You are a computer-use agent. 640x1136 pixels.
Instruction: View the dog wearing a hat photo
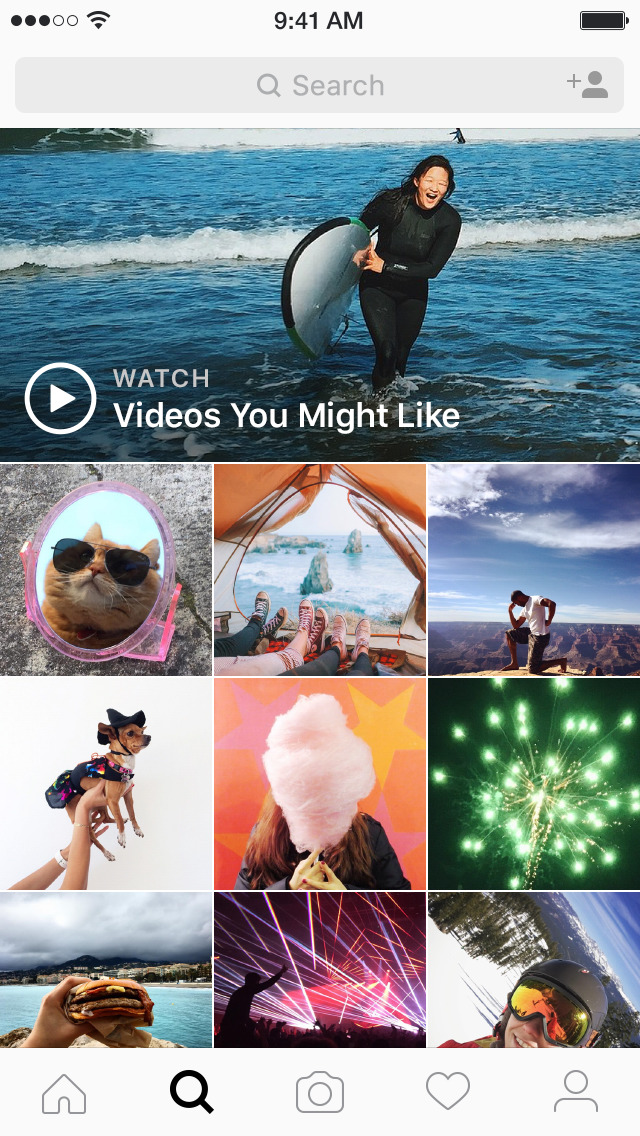click(106, 783)
